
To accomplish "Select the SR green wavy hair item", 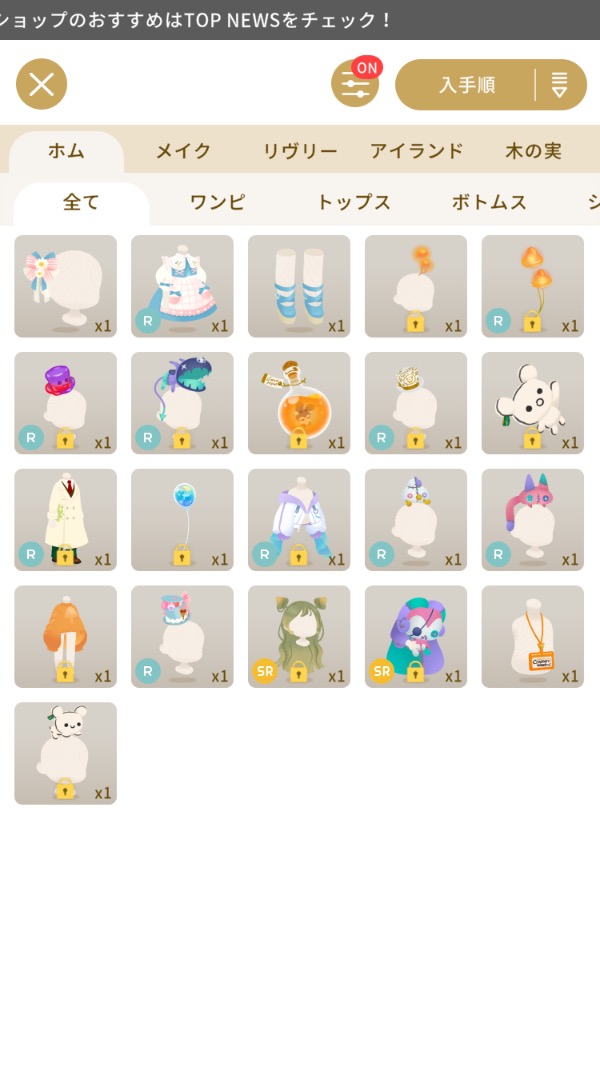I will click(299, 637).
